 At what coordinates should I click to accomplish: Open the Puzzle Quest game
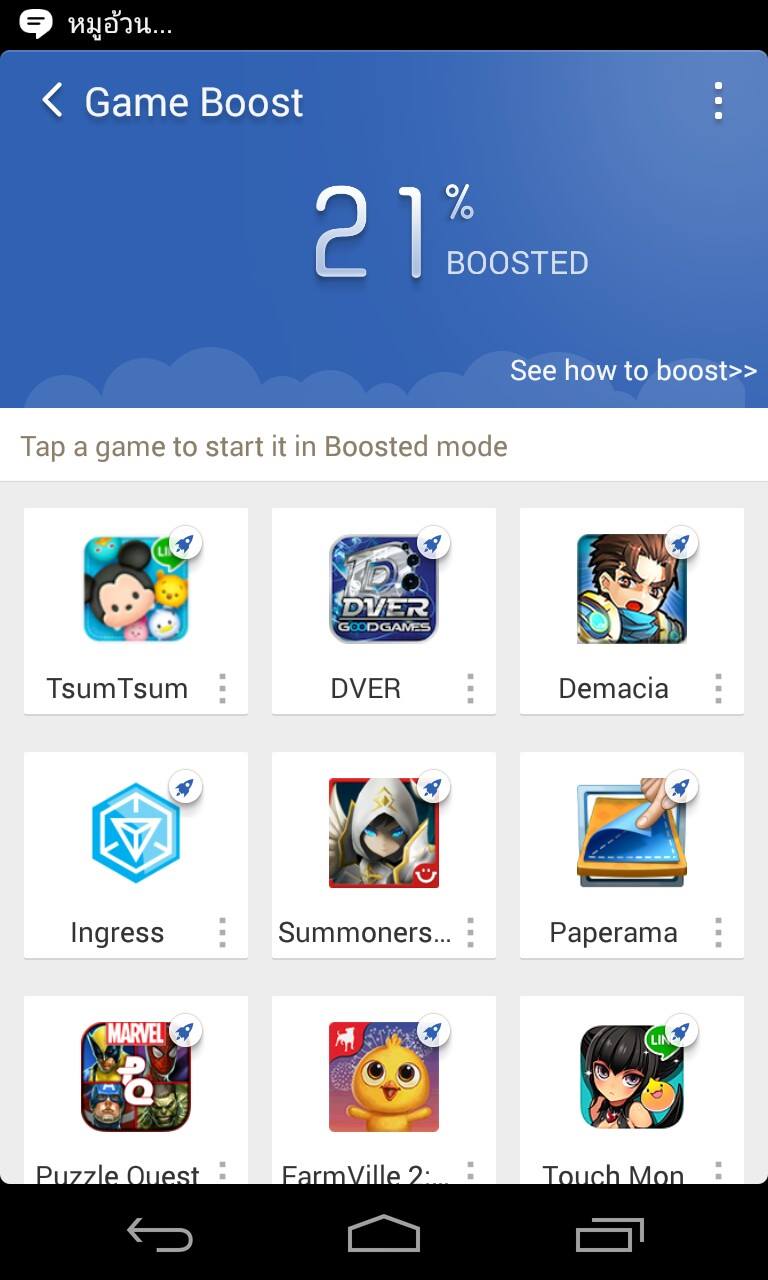pyautogui.click(x=135, y=1078)
